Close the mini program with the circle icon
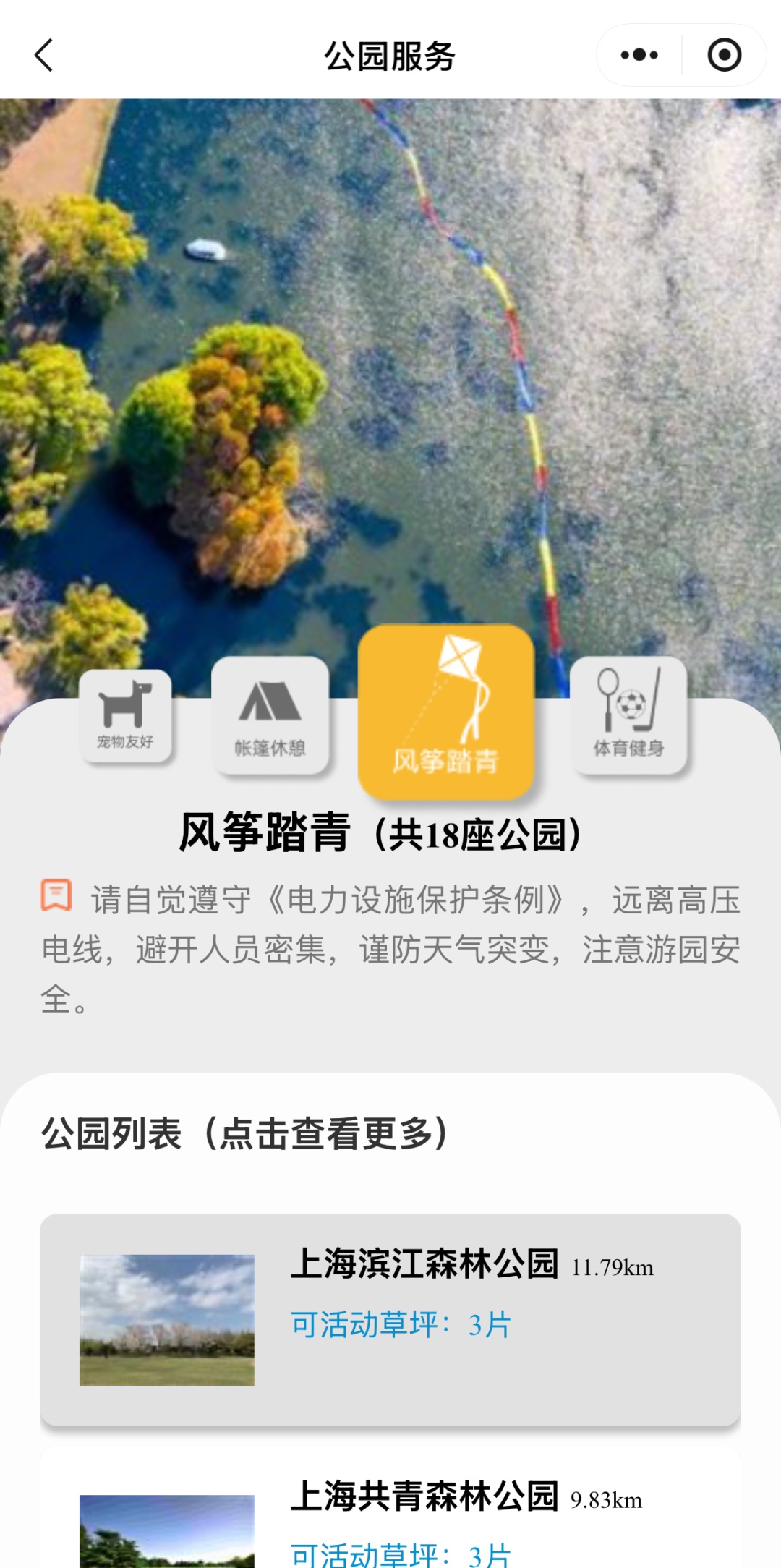 724,56
